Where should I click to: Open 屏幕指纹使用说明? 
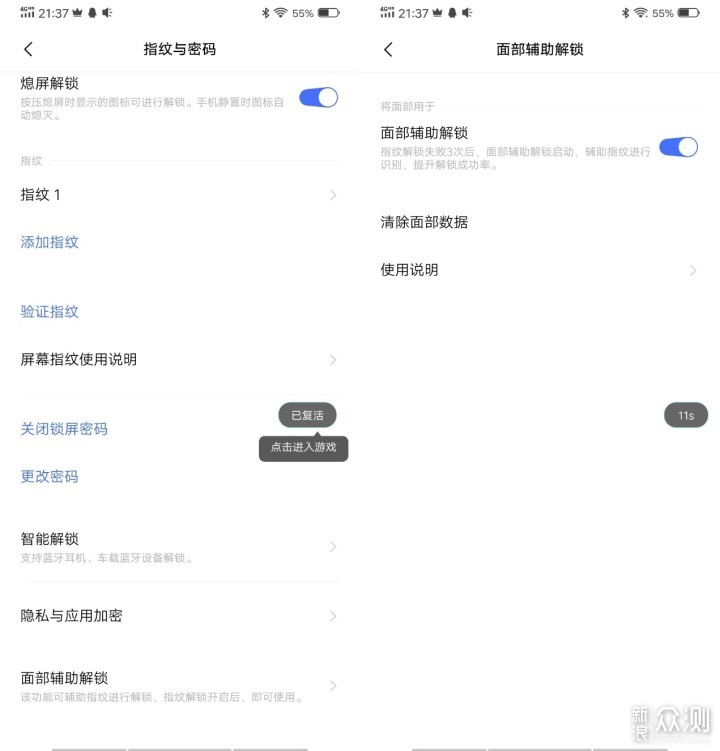180,359
